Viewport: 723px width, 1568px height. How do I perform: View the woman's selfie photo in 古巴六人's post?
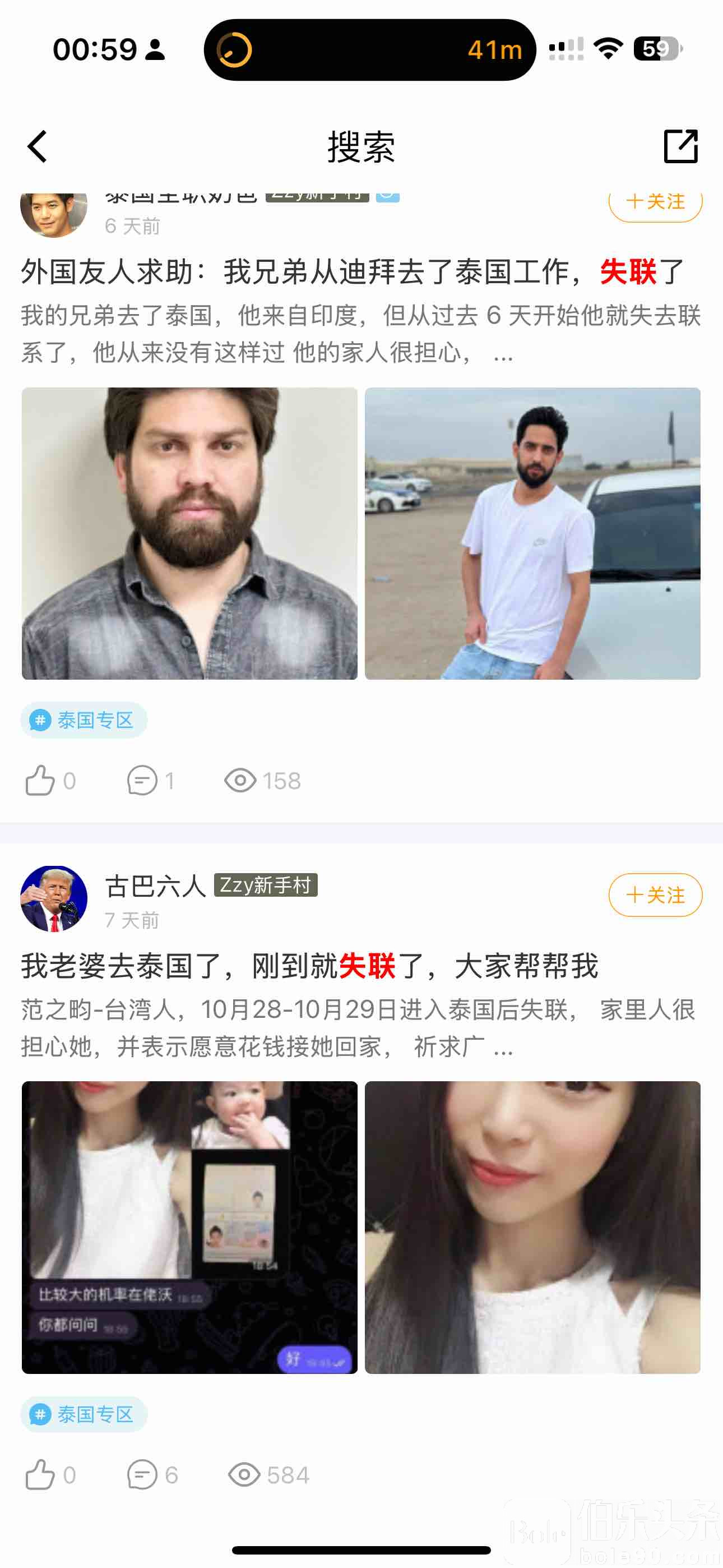(532, 1227)
